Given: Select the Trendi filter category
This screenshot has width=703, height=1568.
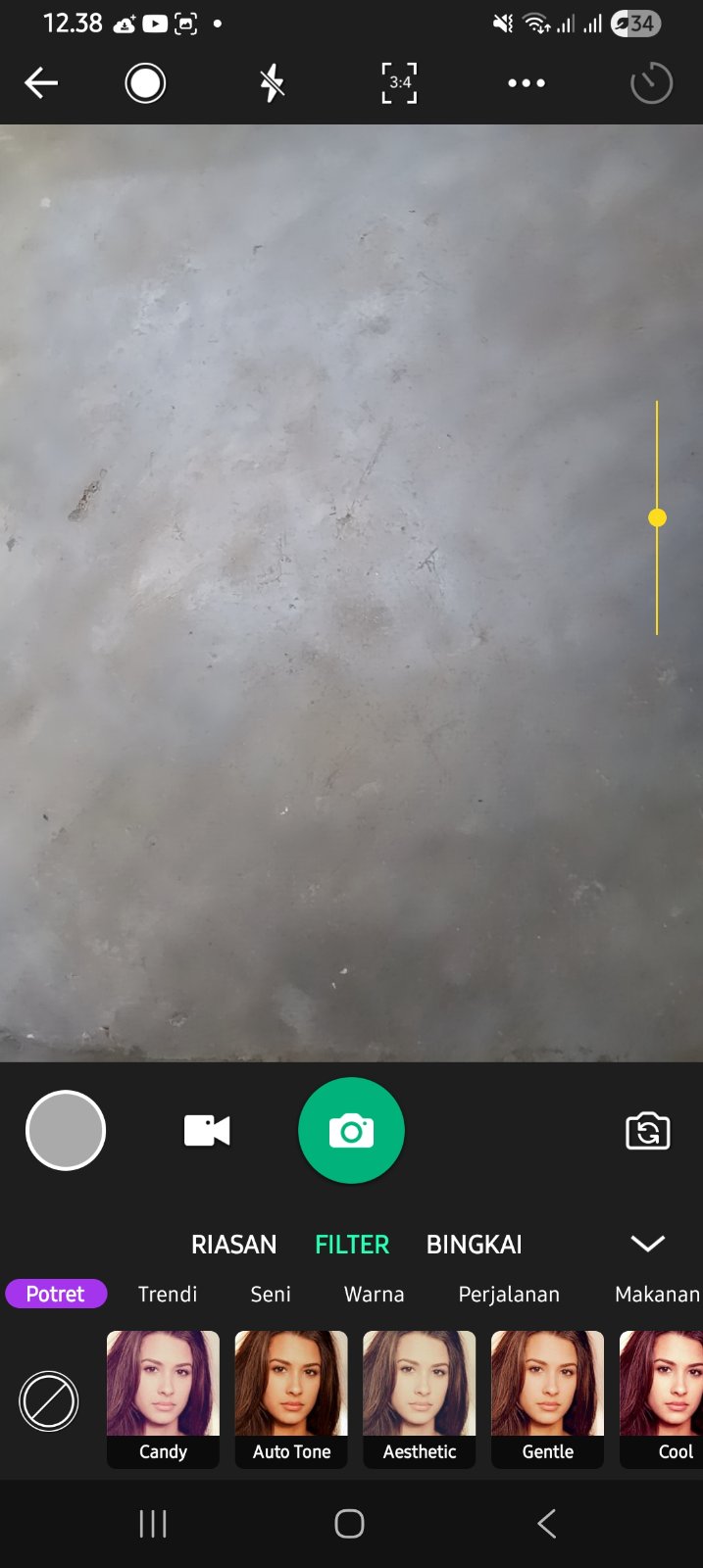Looking at the screenshot, I should (168, 1294).
